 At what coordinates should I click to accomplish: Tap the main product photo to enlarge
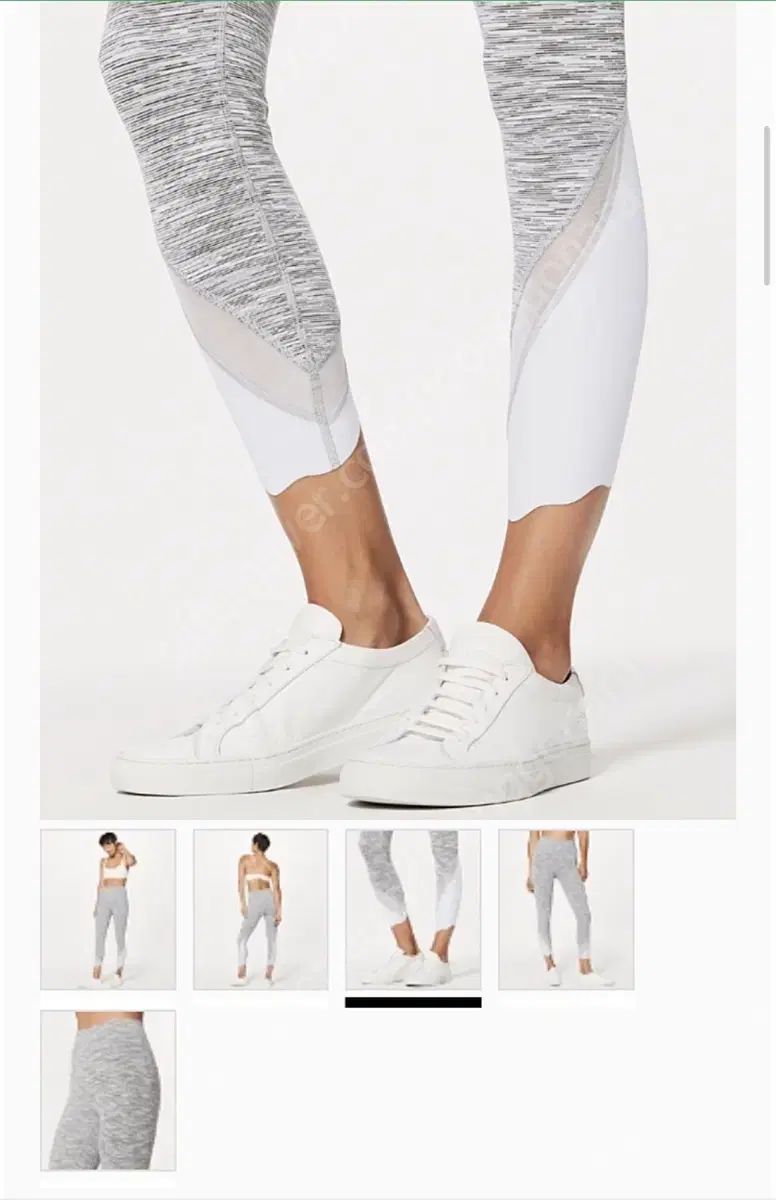point(388,410)
